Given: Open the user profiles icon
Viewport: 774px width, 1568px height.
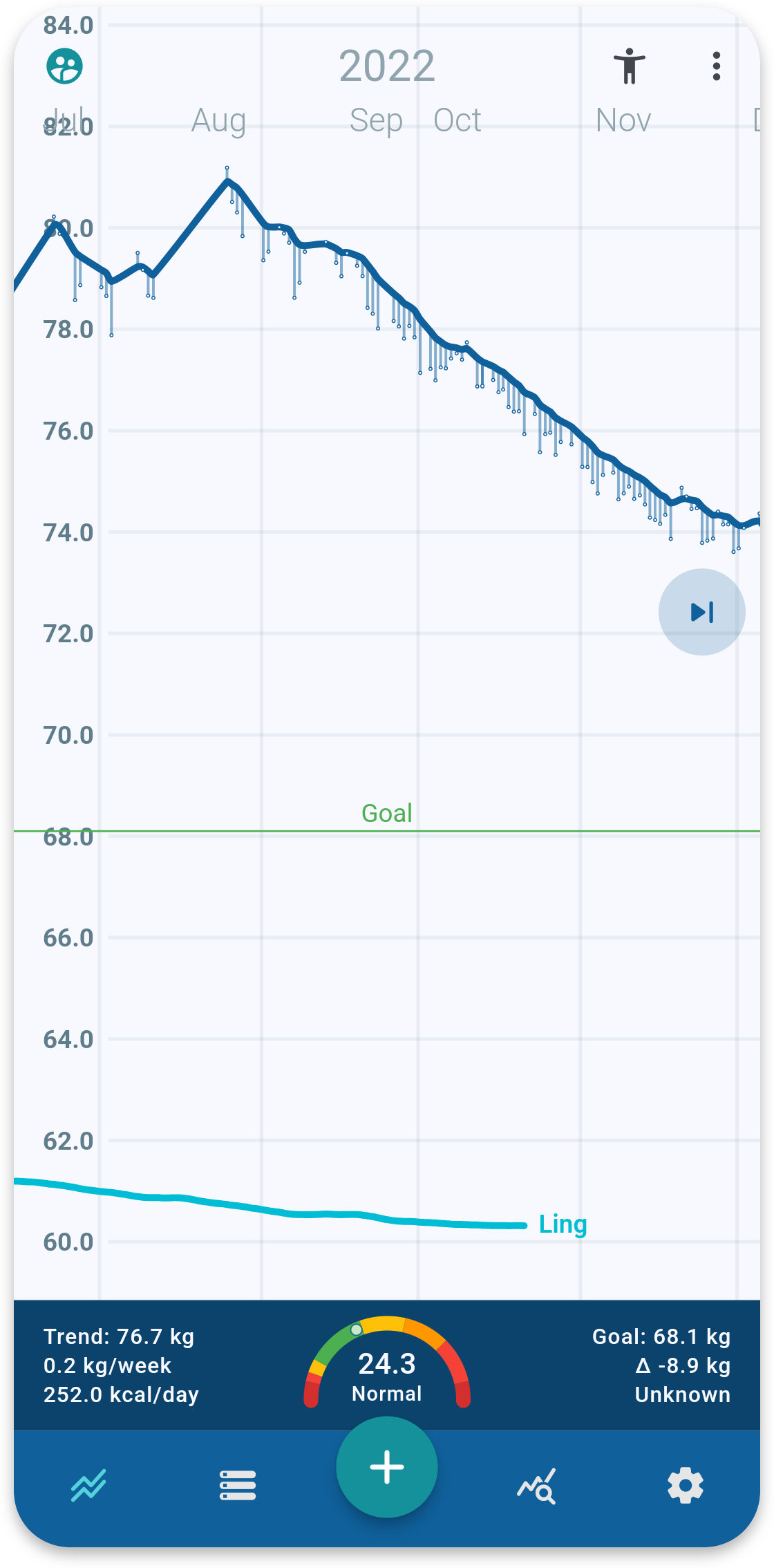Looking at the screenshot, I should coord(64,66).
